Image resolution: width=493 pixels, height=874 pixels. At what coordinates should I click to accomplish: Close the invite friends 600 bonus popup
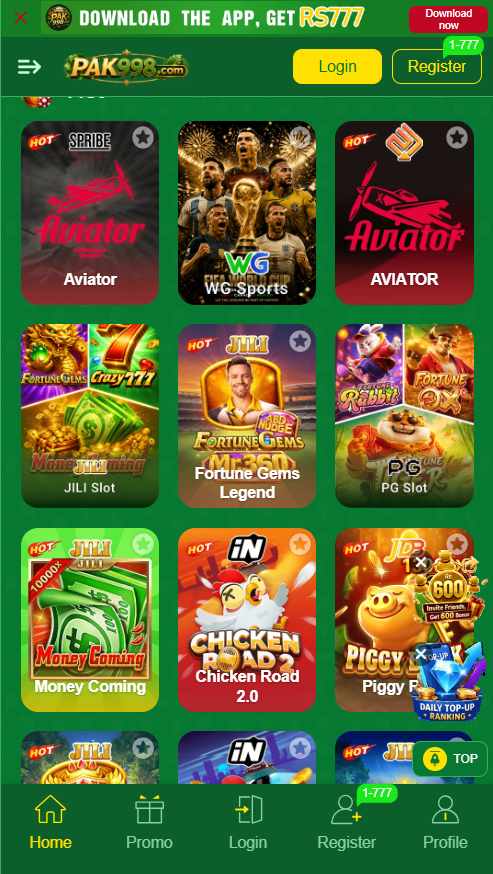pos(421,562)
